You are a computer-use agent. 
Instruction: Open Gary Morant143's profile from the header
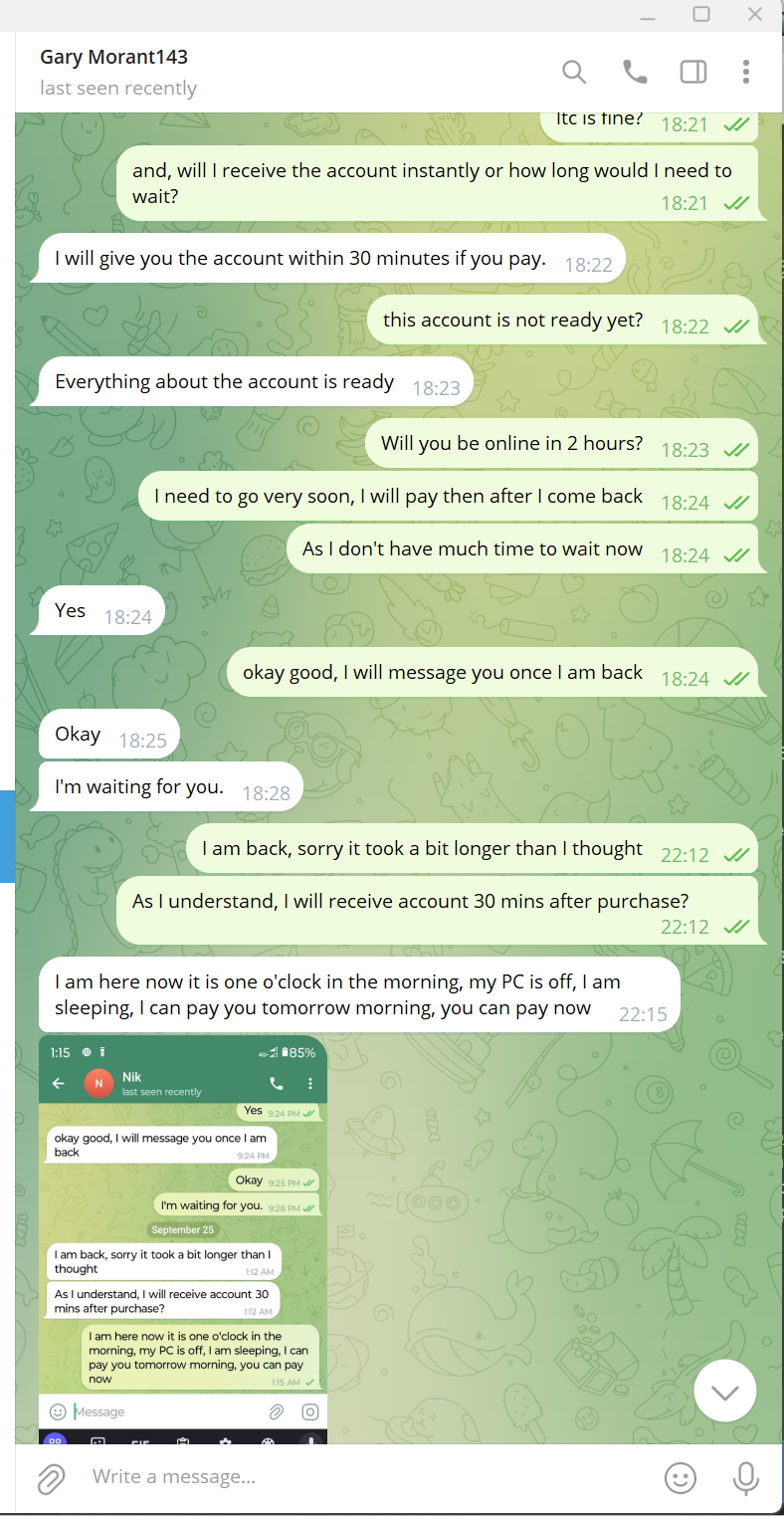click(114, 58)
